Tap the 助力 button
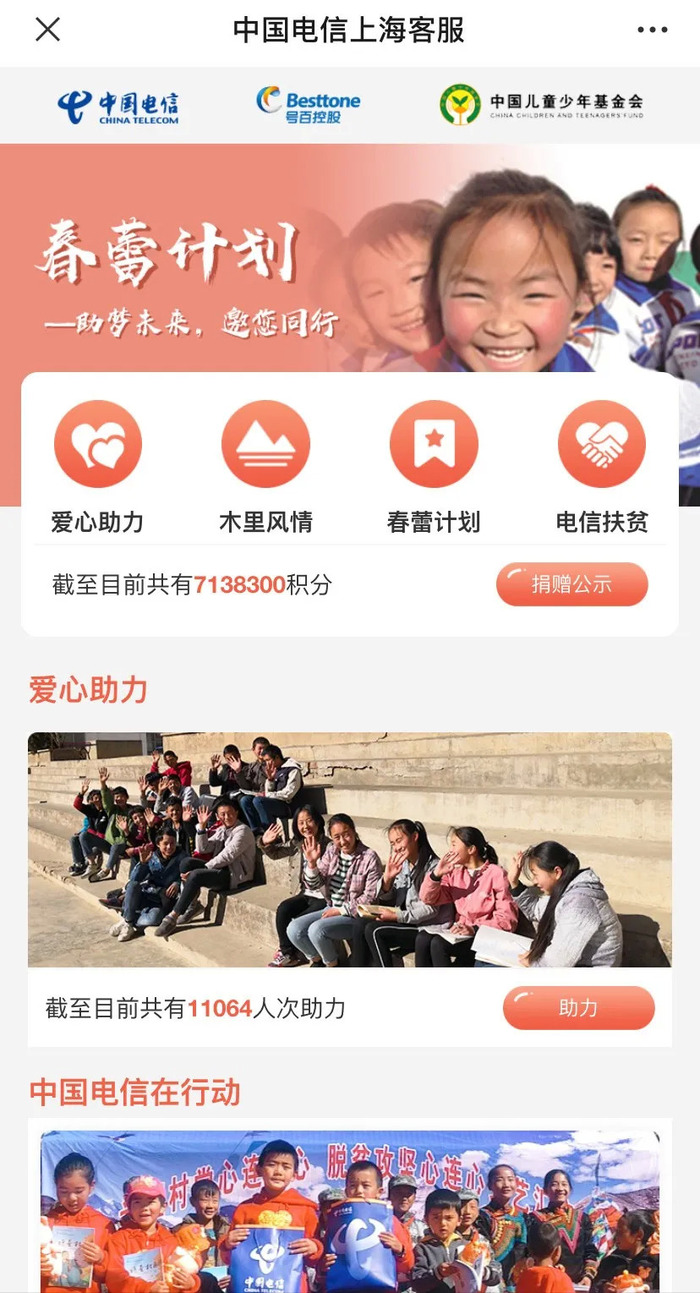The image size is (700, 1293). pyautogui.click(x=578, y=1008)
